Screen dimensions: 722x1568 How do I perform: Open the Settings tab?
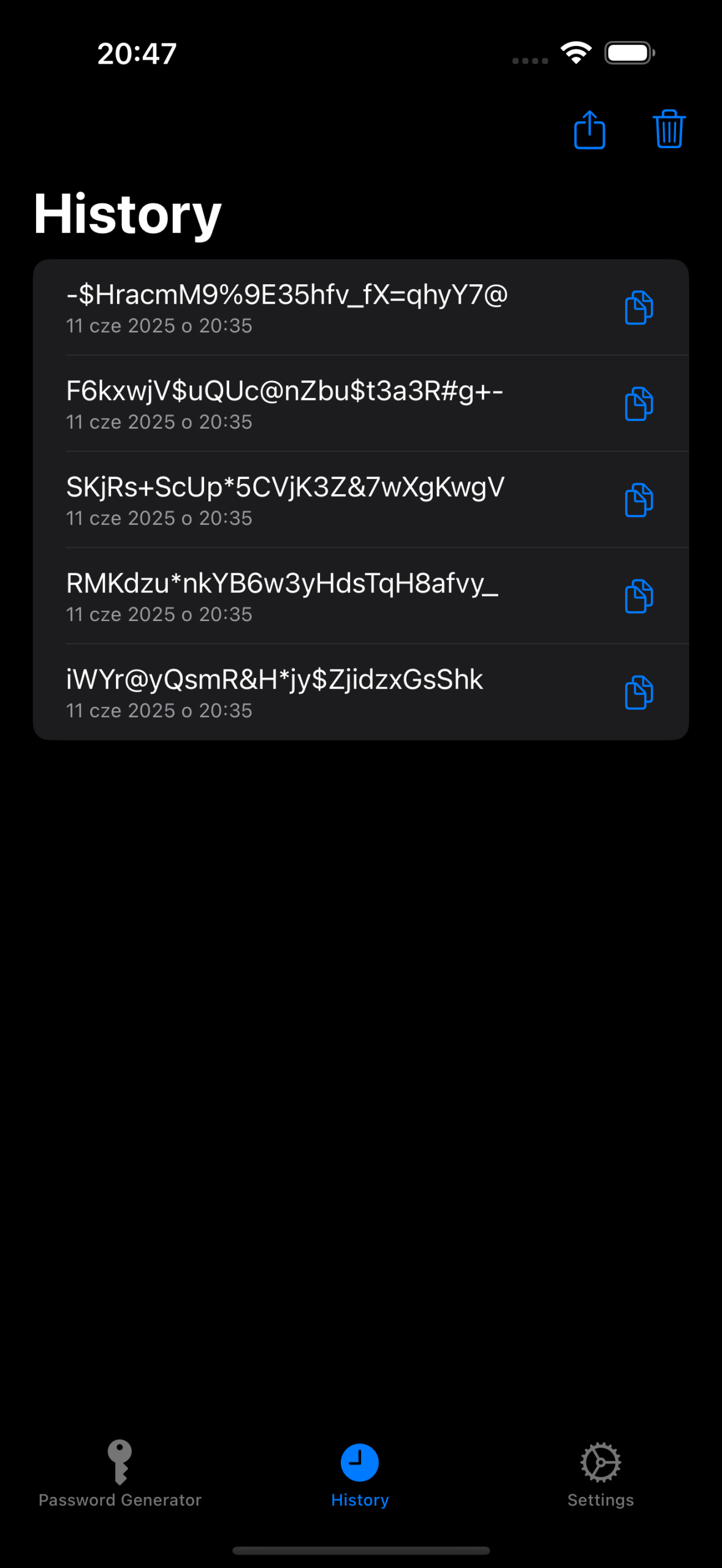[x=601, y=1474]
